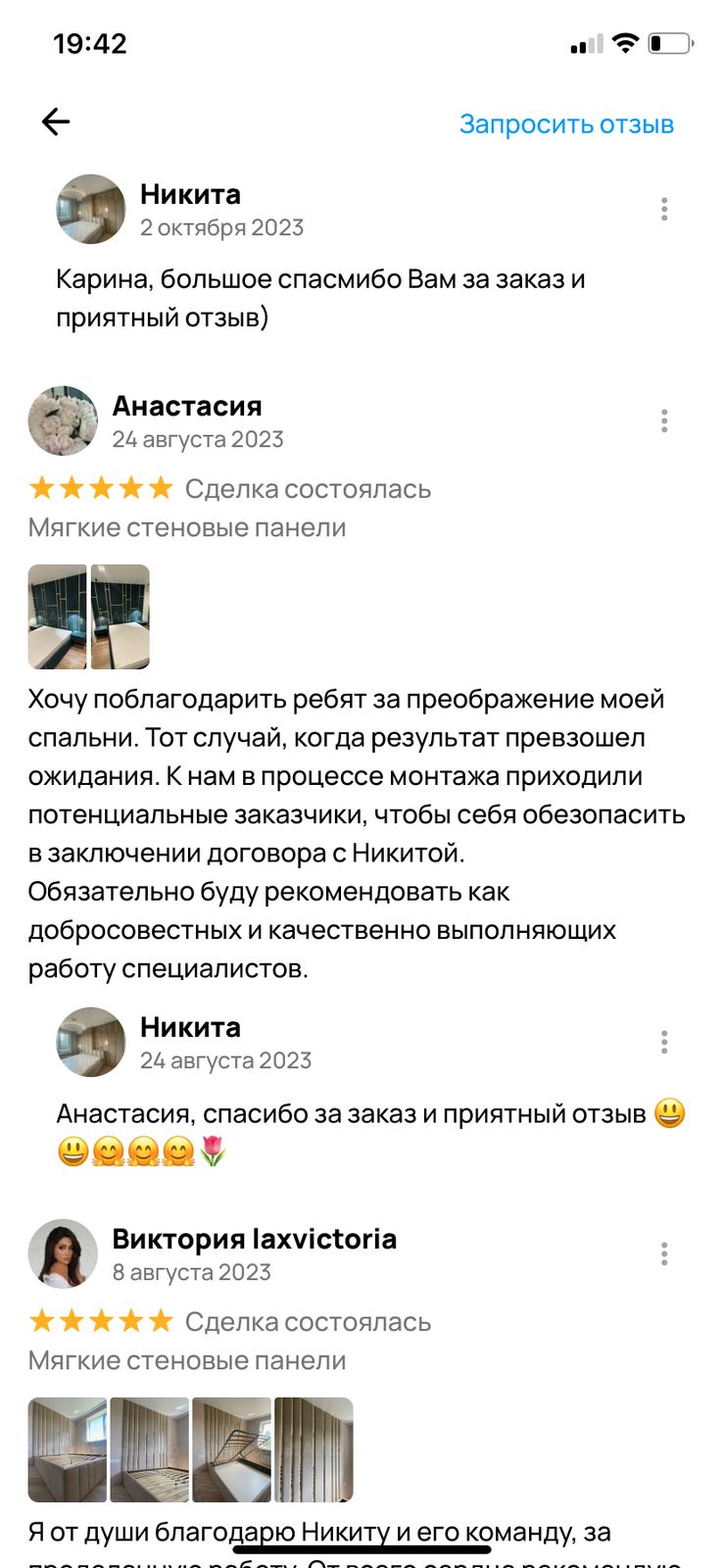The image size is (724, 1568).
Task: Open the options menu for Виктория laxvictoria's review
Action: 664,1254
